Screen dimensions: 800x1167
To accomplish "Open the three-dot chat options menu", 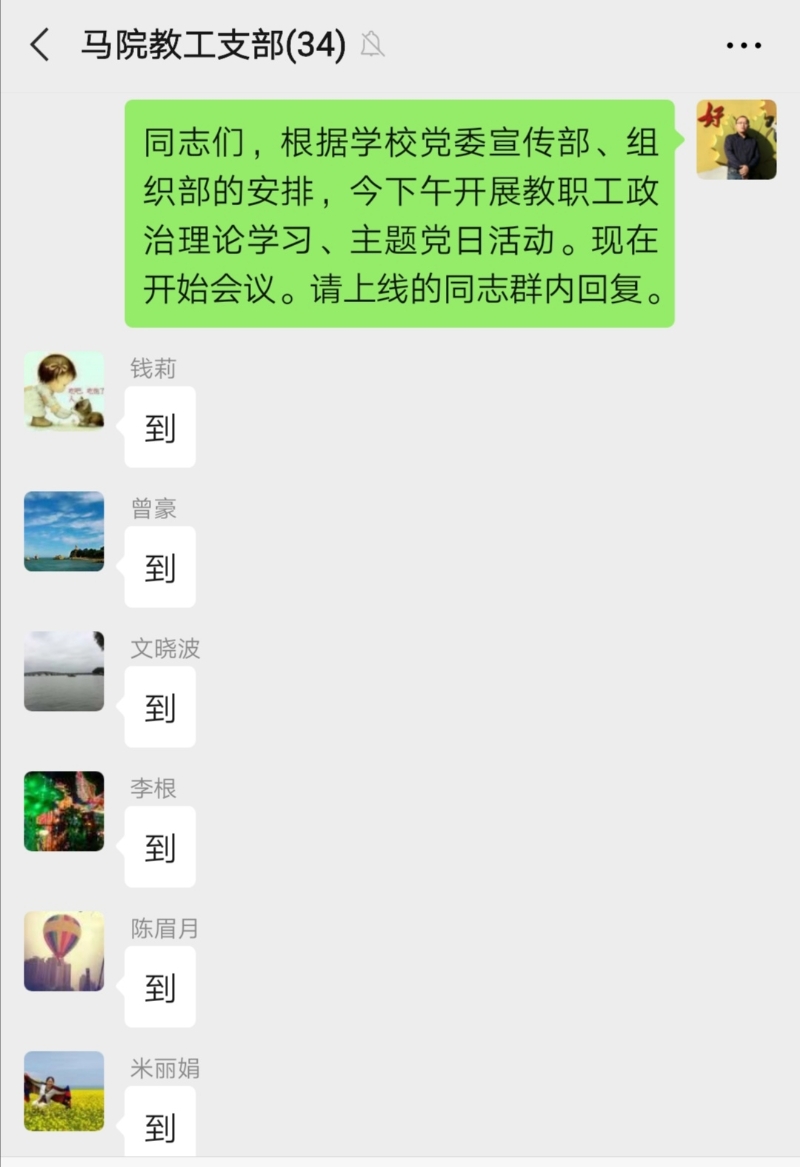I will pos(743,46).
